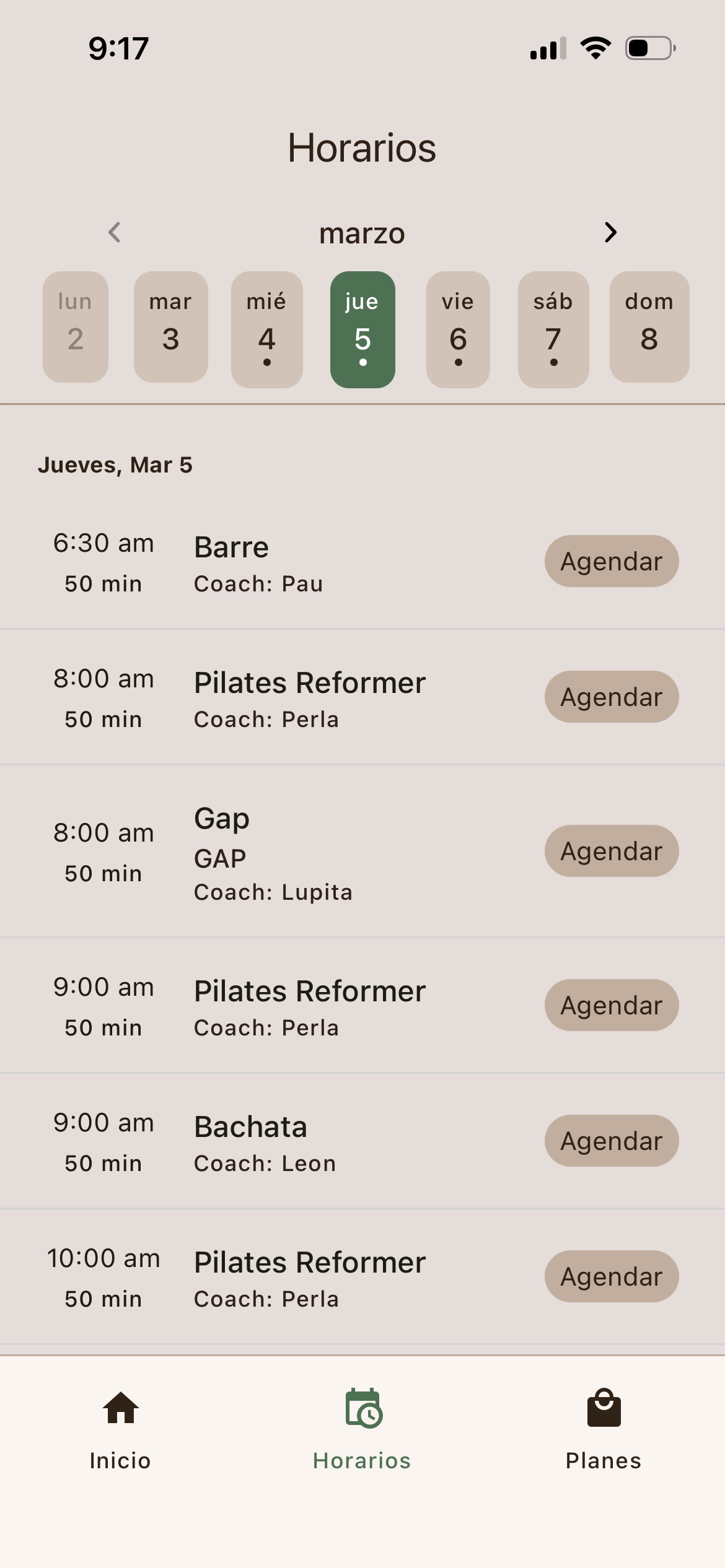The width and height of the screenshot is (725, 1568).
Task: Tap the Horarios tab
Action: (x=362, y=1431)
